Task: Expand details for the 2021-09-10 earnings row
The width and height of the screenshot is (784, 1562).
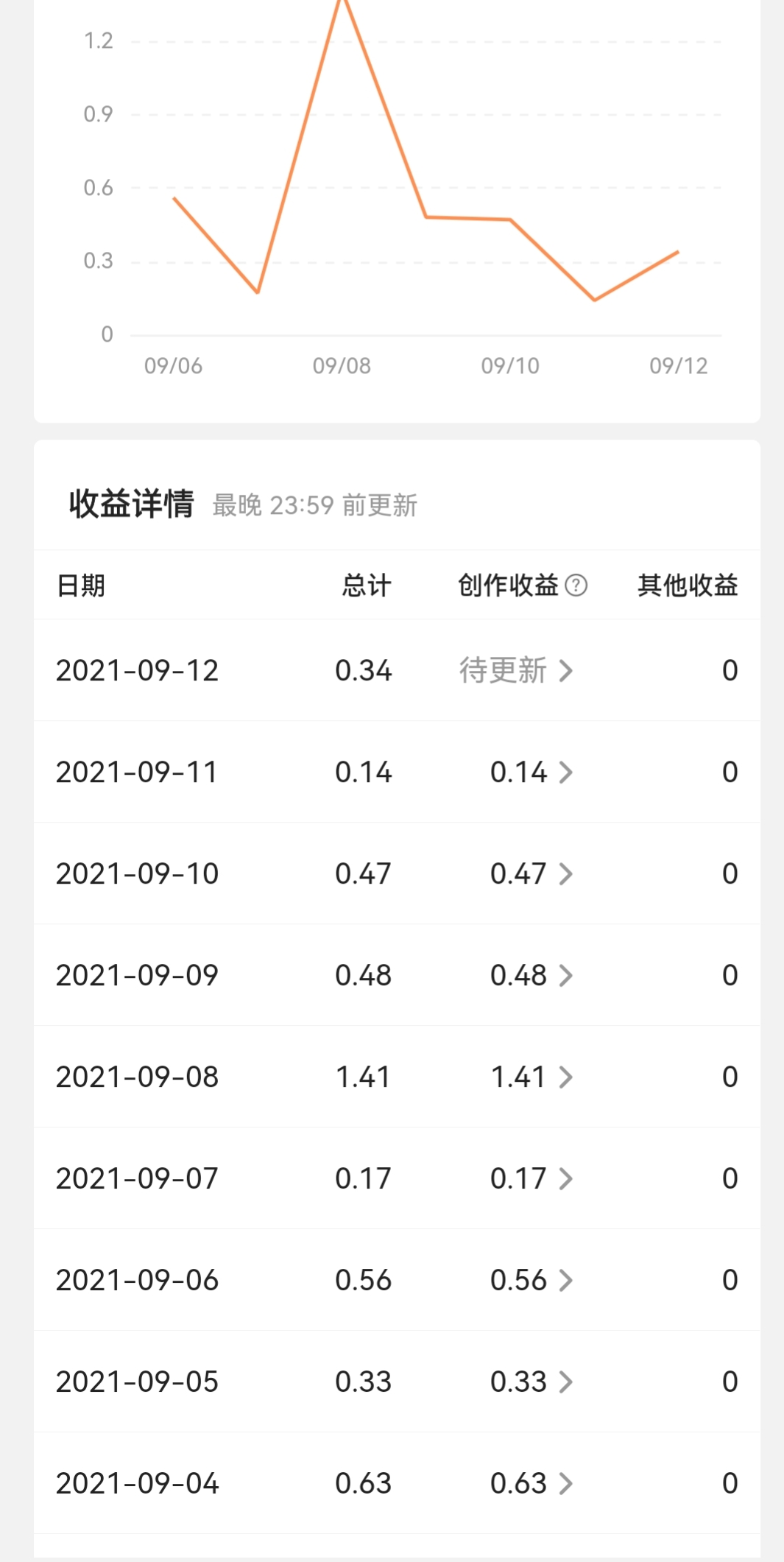Action: pos(565,874)
